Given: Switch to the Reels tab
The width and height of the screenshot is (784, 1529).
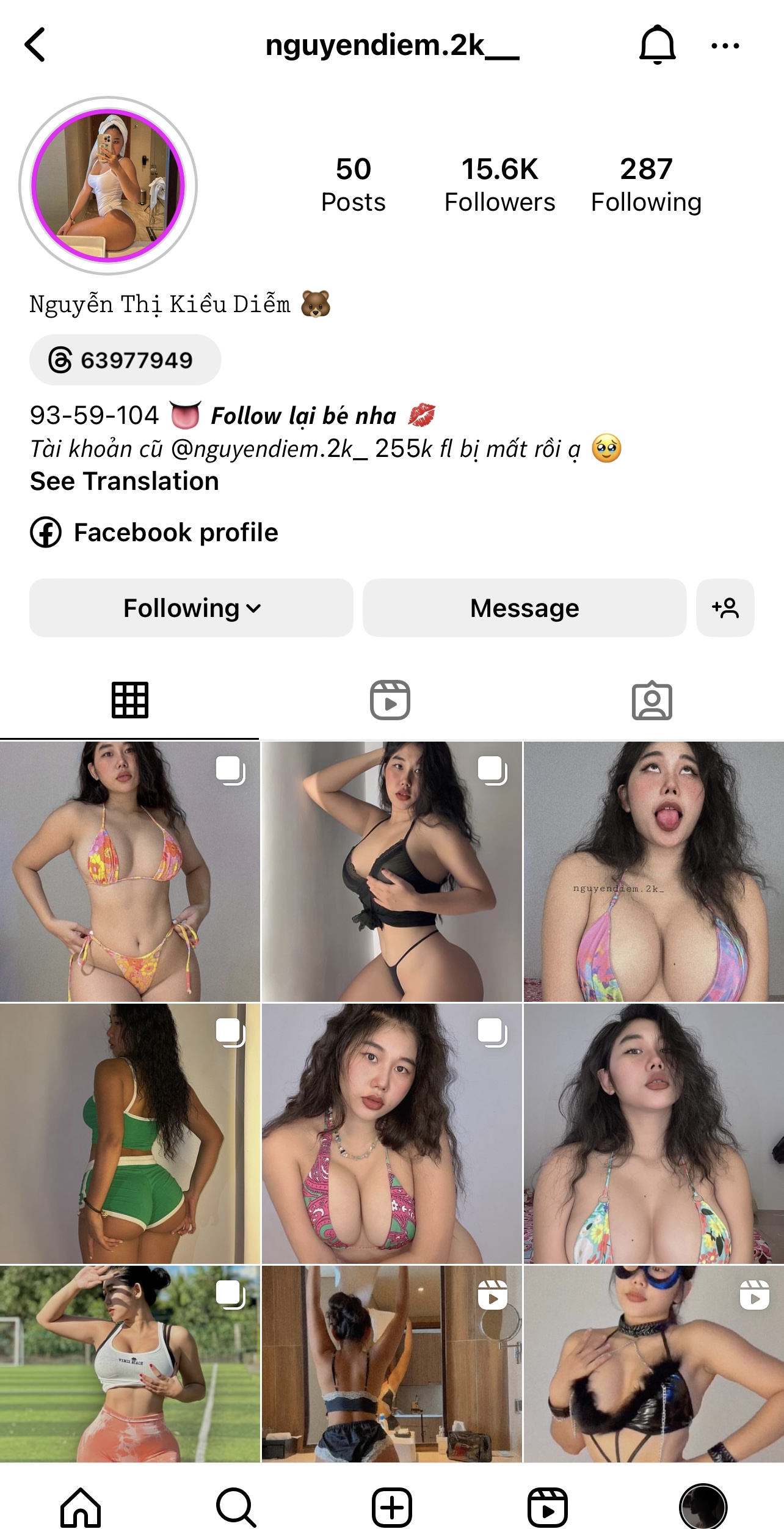Looking at the screenshot, I should click(390, 700).
